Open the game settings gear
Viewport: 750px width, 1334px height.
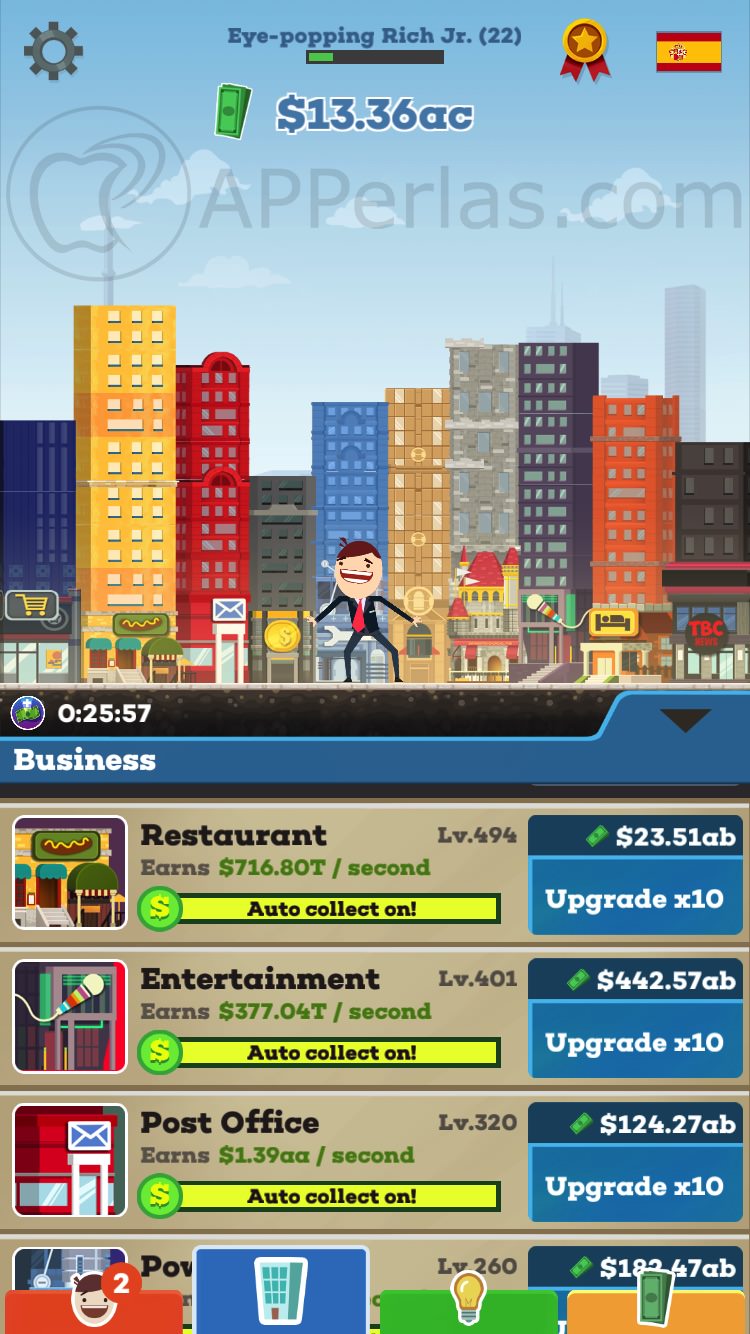coord(54,49)
